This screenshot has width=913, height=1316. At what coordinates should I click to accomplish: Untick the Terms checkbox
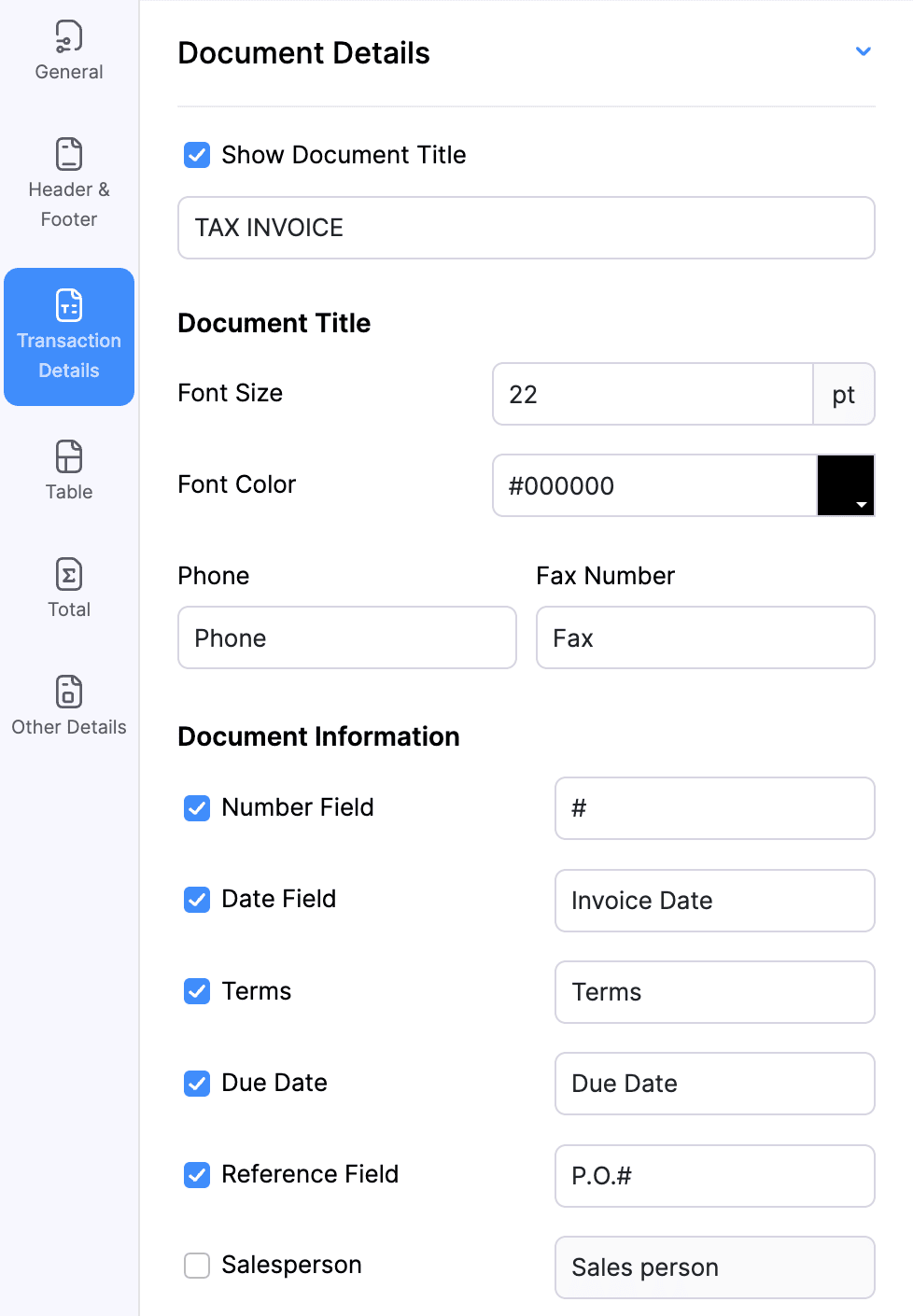197,991
